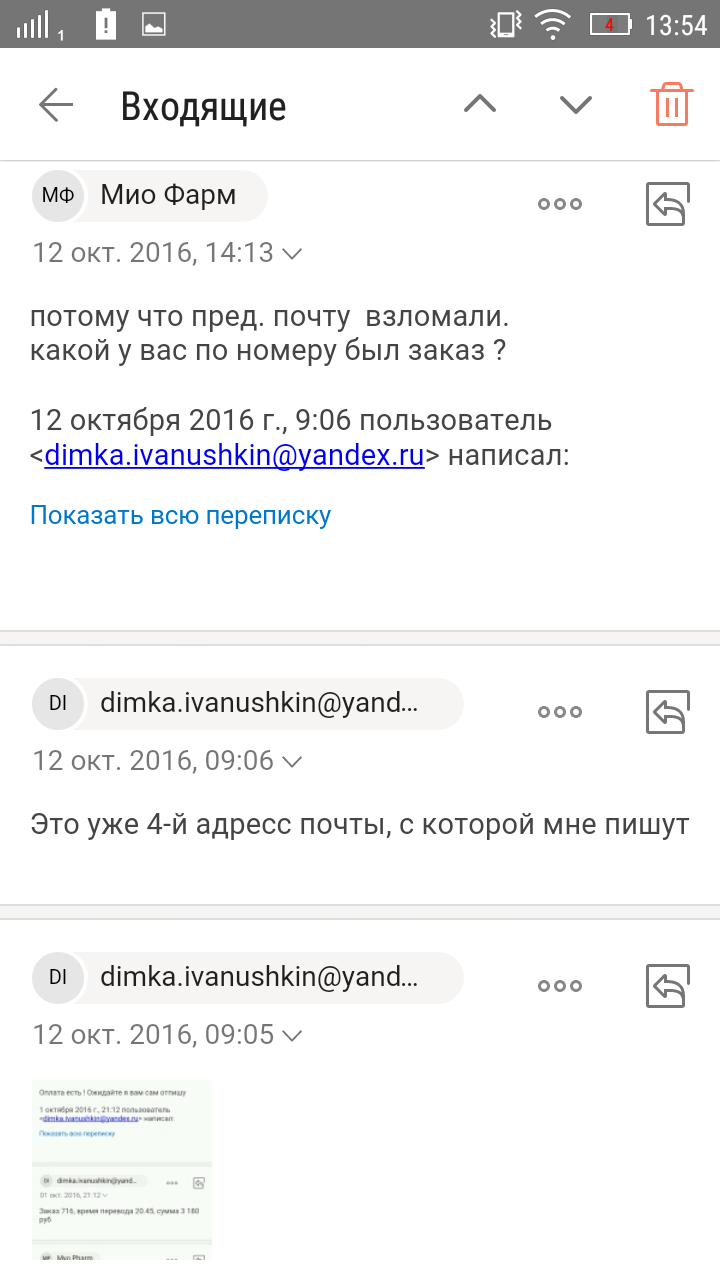Expand details of the 14:13 message

tap(292, 254)
